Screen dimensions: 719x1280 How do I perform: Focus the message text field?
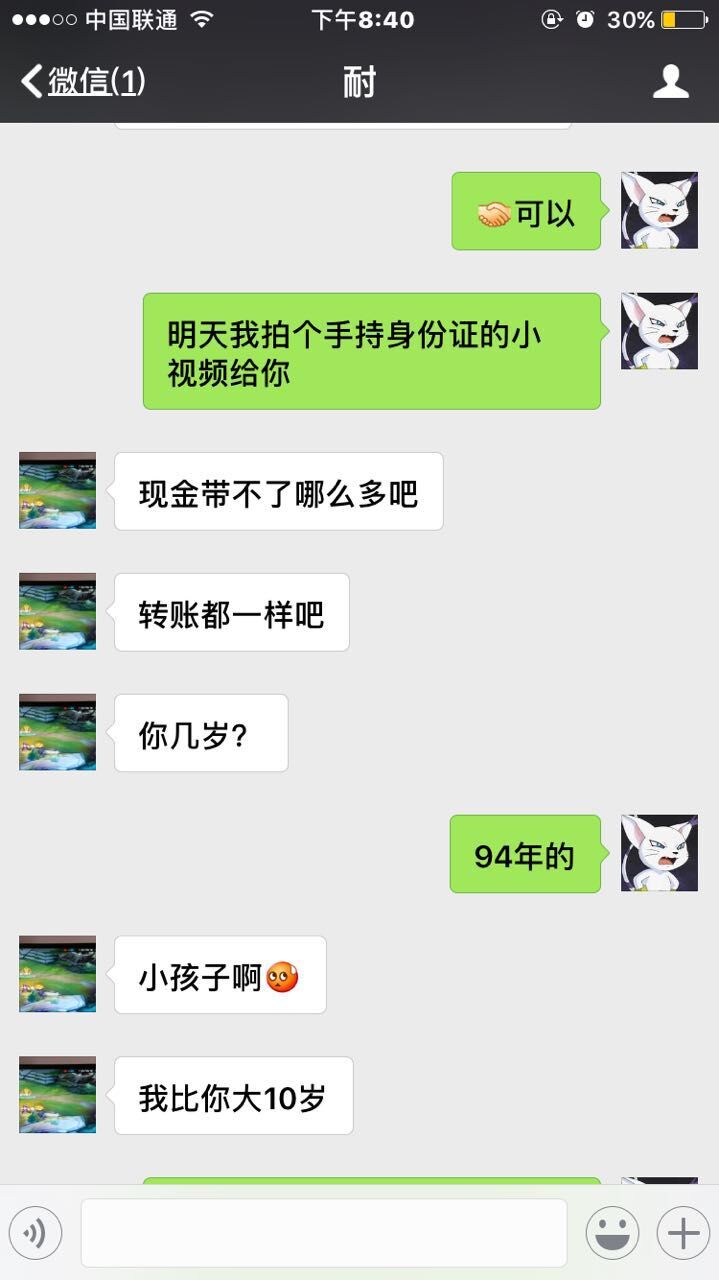coord(323,1233)
